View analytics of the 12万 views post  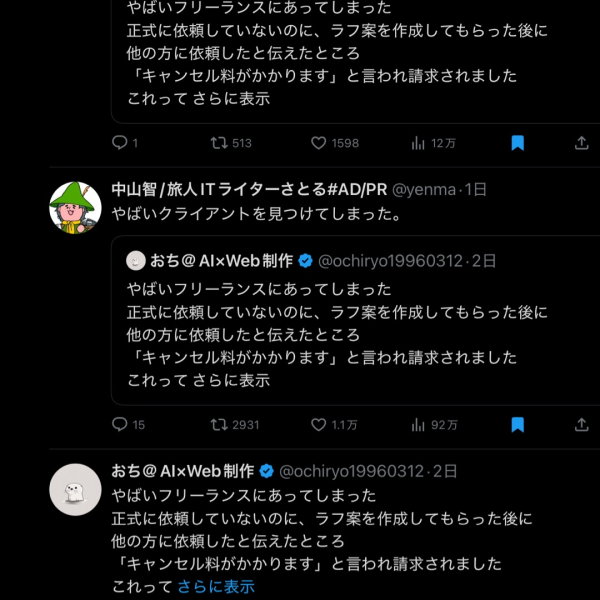418,143
